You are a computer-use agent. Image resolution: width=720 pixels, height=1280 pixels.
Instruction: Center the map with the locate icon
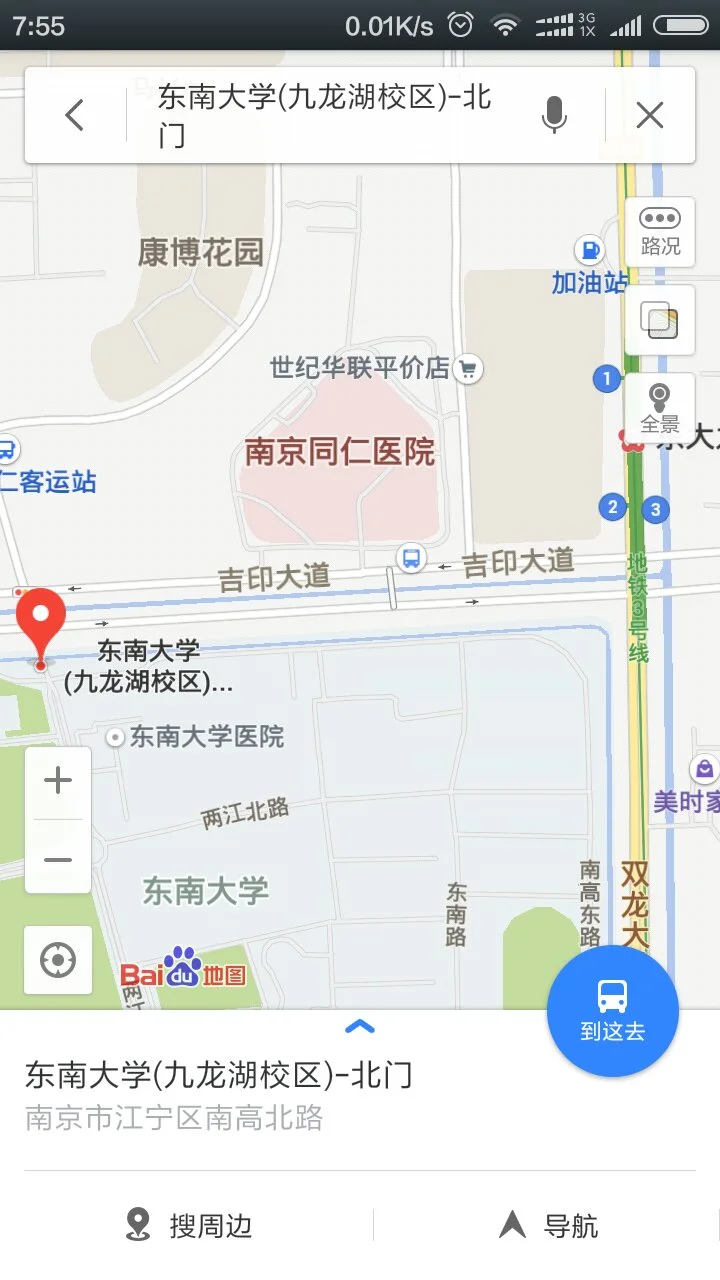[57, 960]
